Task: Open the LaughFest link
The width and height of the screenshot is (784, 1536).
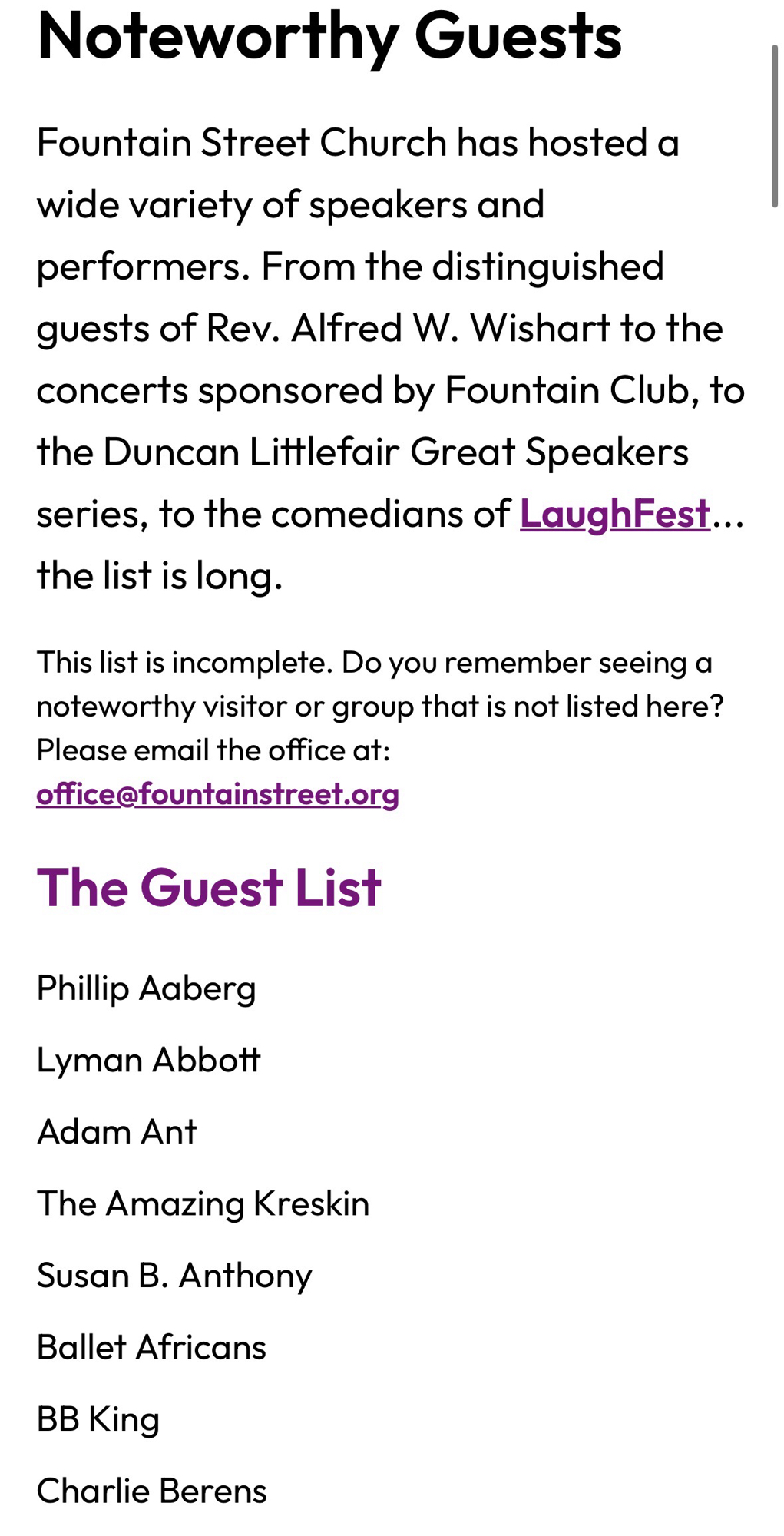Action: coord(614,514)
